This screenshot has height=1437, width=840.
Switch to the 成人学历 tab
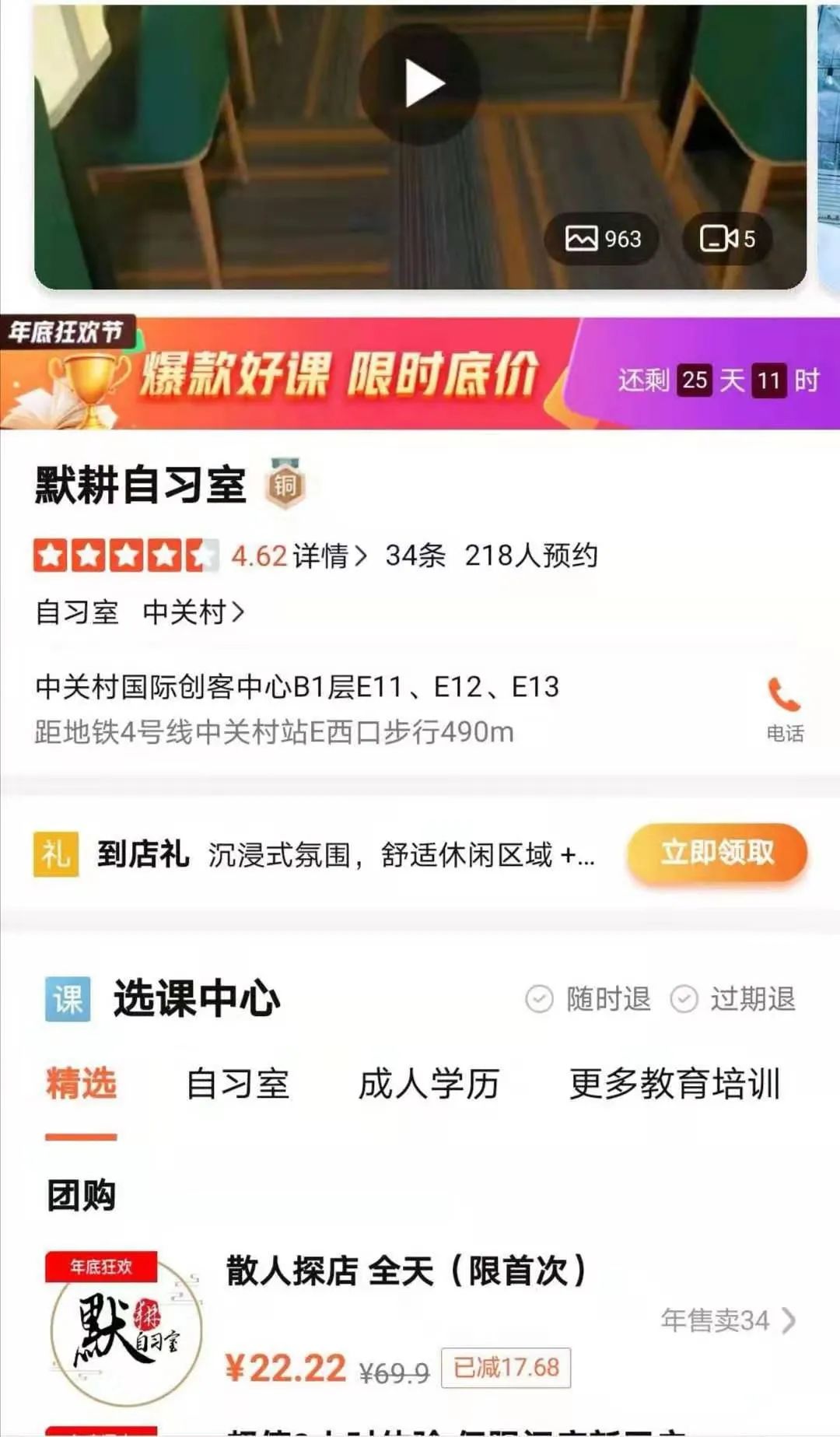(429, 1084)
